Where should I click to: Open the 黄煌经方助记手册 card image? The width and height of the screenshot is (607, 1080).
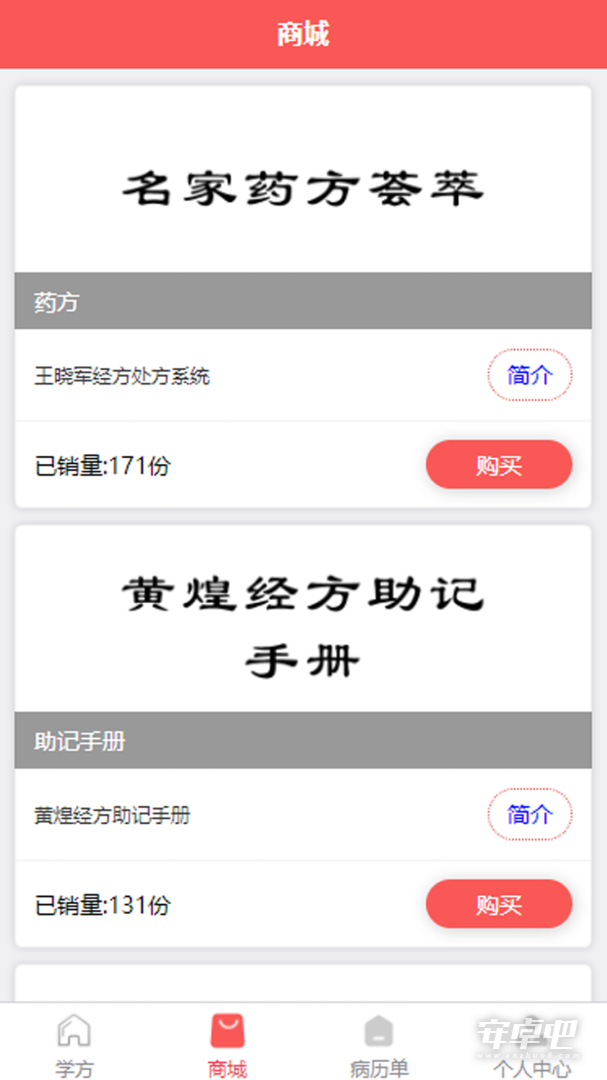[x=303, y=619]
